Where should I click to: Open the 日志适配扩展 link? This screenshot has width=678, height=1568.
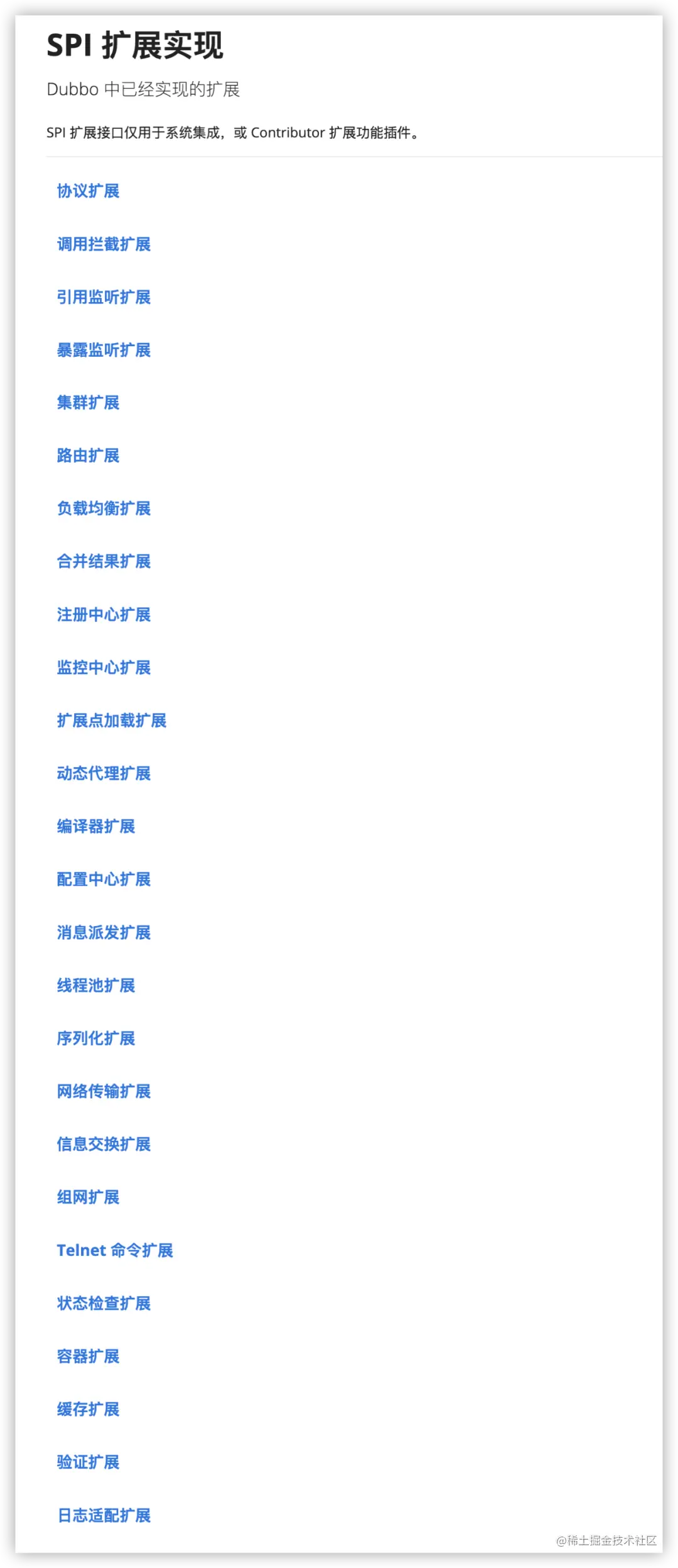(104, 1515)
